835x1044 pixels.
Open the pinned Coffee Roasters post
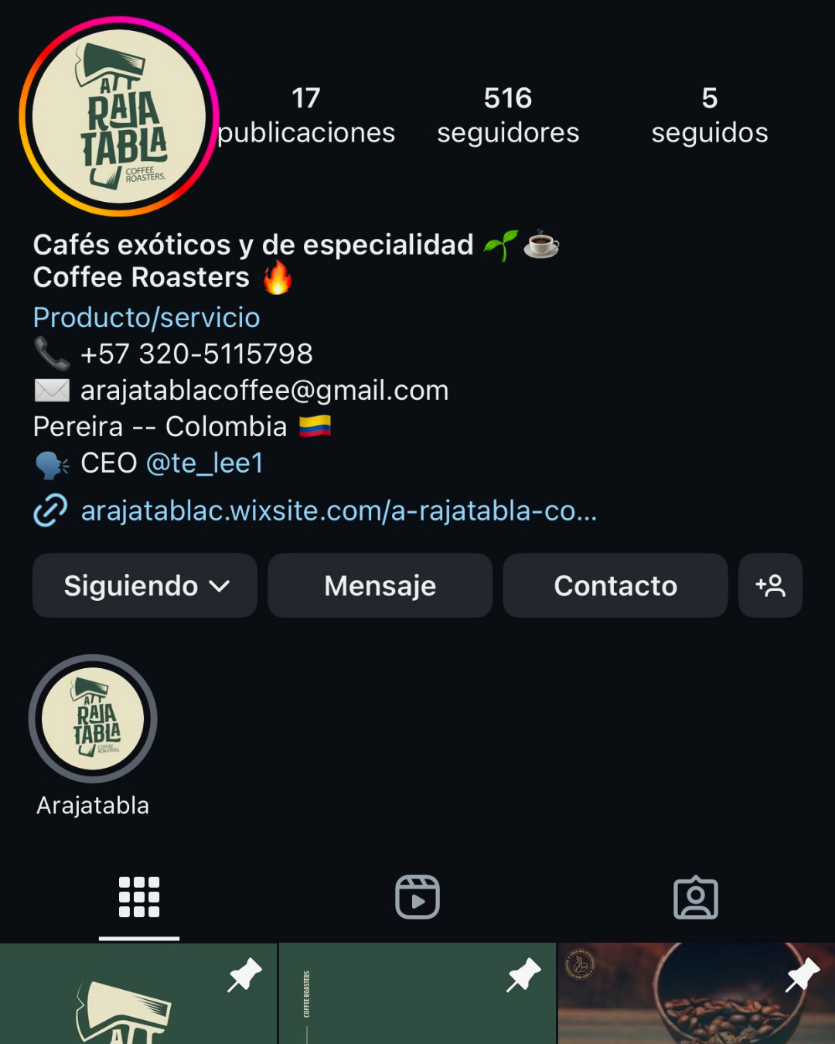point(416,994)
